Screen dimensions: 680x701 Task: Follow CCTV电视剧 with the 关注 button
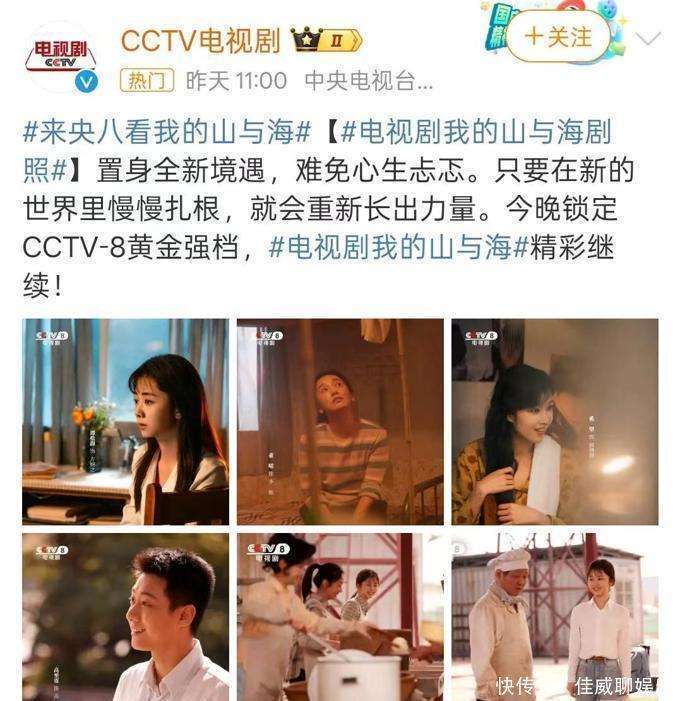tap(558, 37)
